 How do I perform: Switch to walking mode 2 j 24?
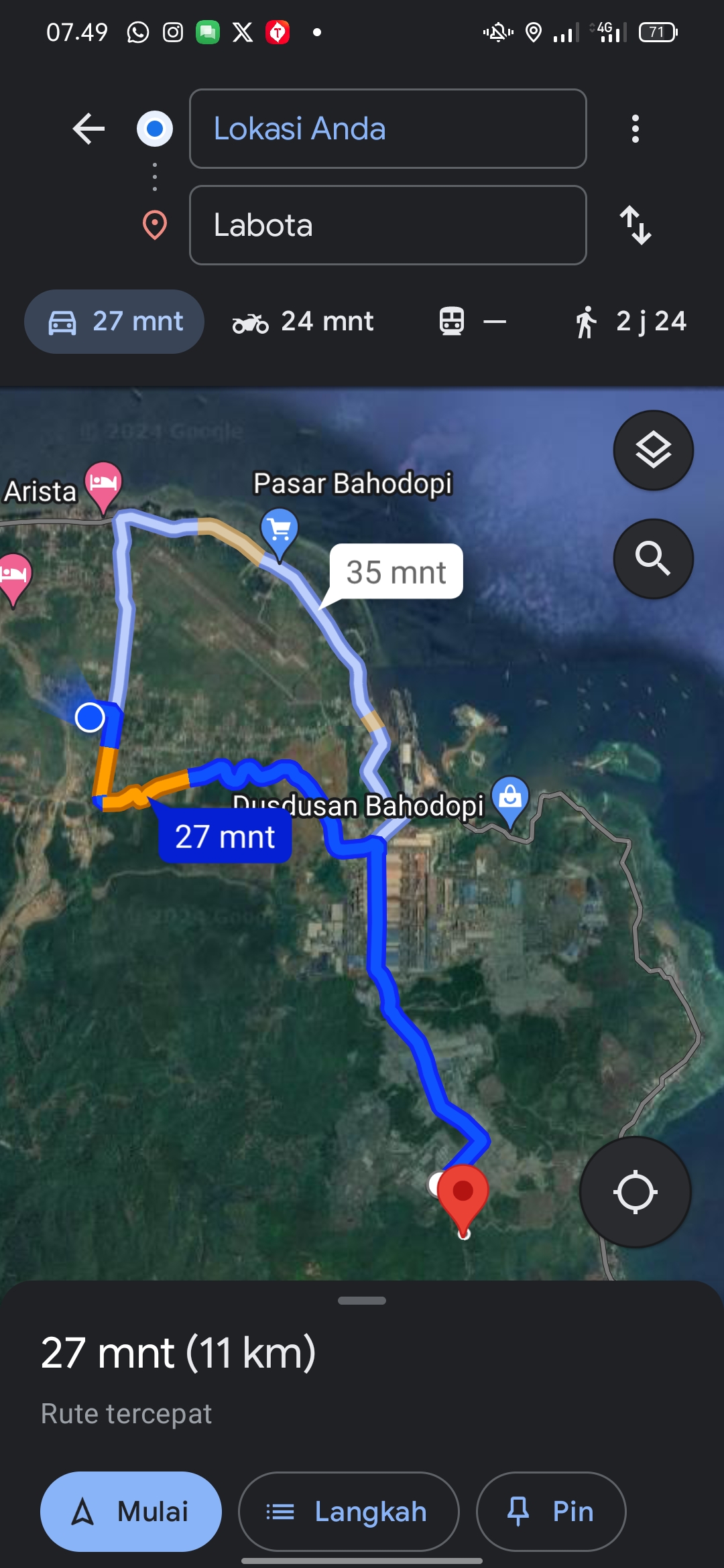click(x=631, y=322)
